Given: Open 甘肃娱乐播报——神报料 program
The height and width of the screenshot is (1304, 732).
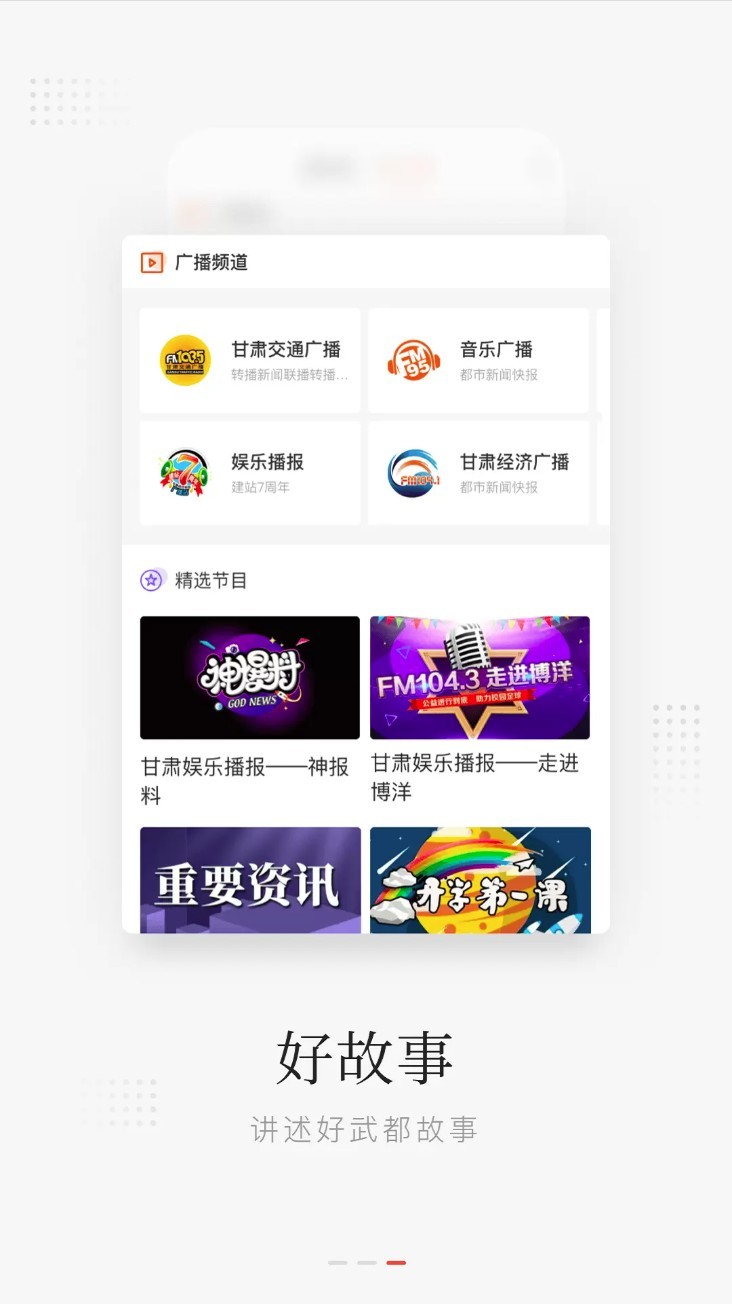Looking at the screenshot, I should point(249,676).
